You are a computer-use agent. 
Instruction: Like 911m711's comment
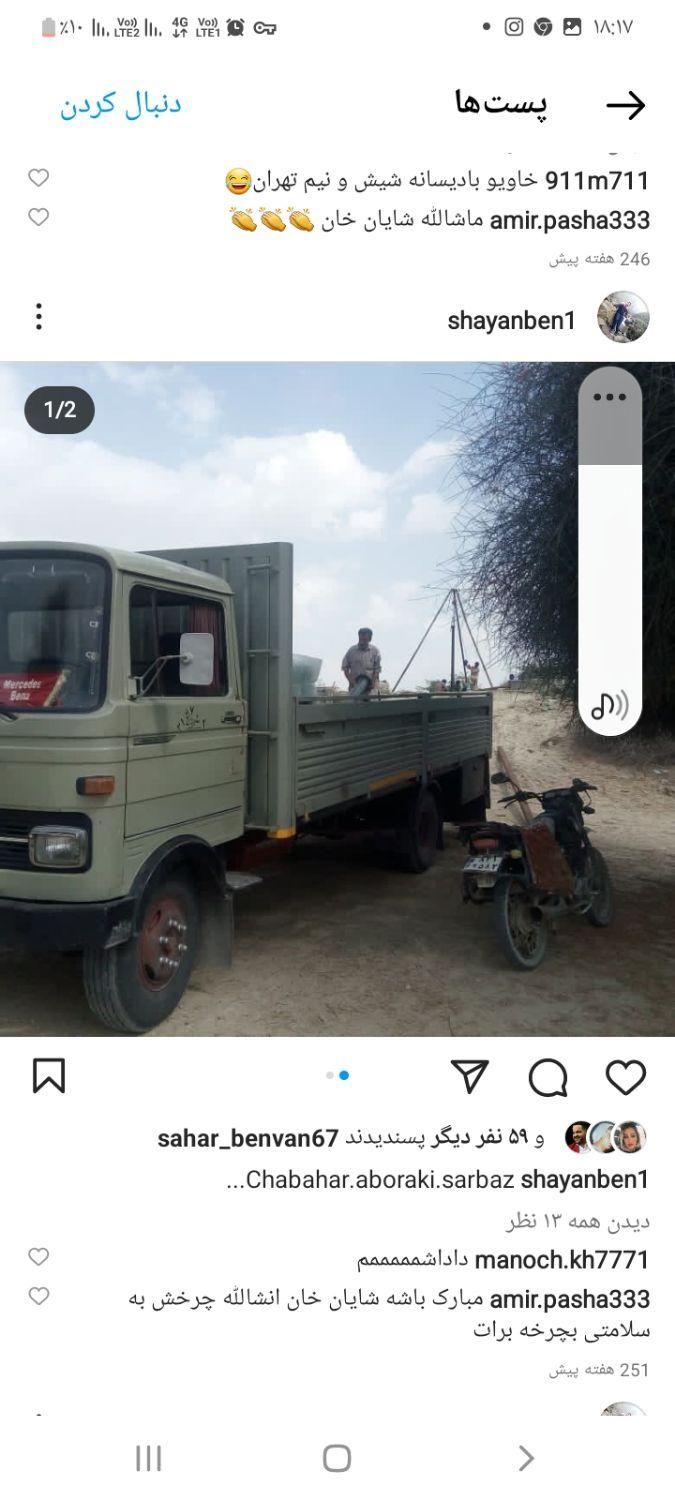click(x=38, y=178)
